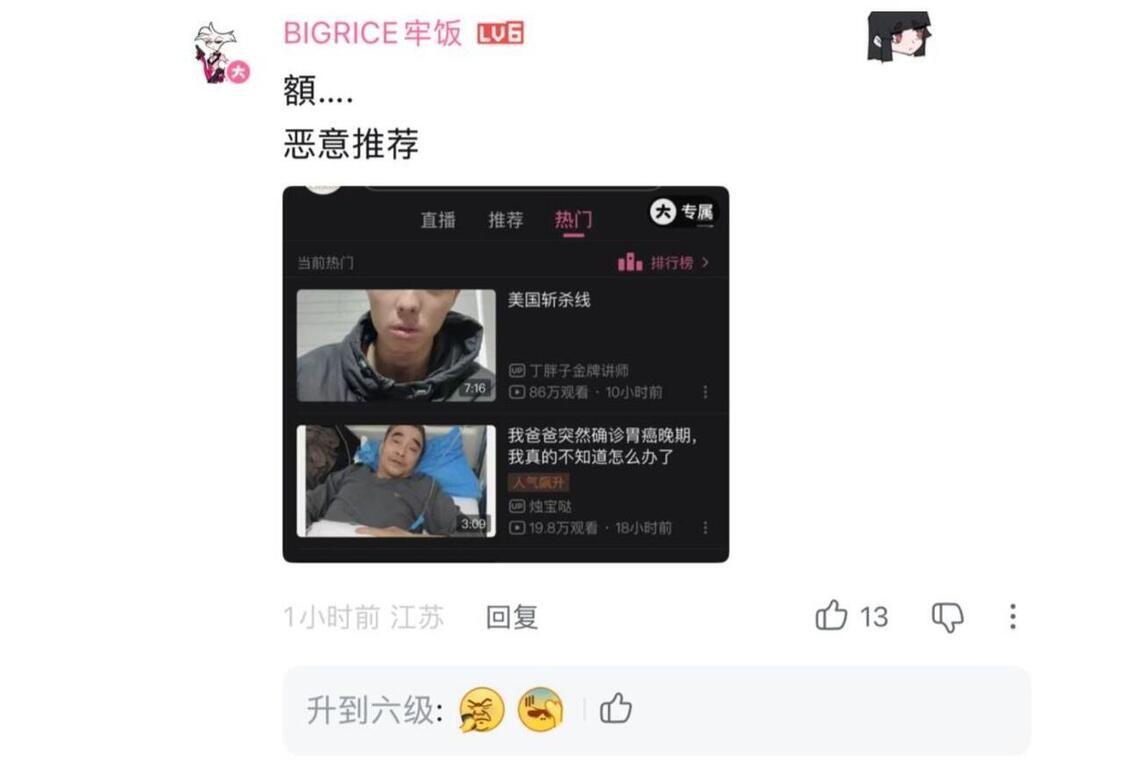
Task: Send the facepalm emoji quick reply
Action: click(541, 710)
